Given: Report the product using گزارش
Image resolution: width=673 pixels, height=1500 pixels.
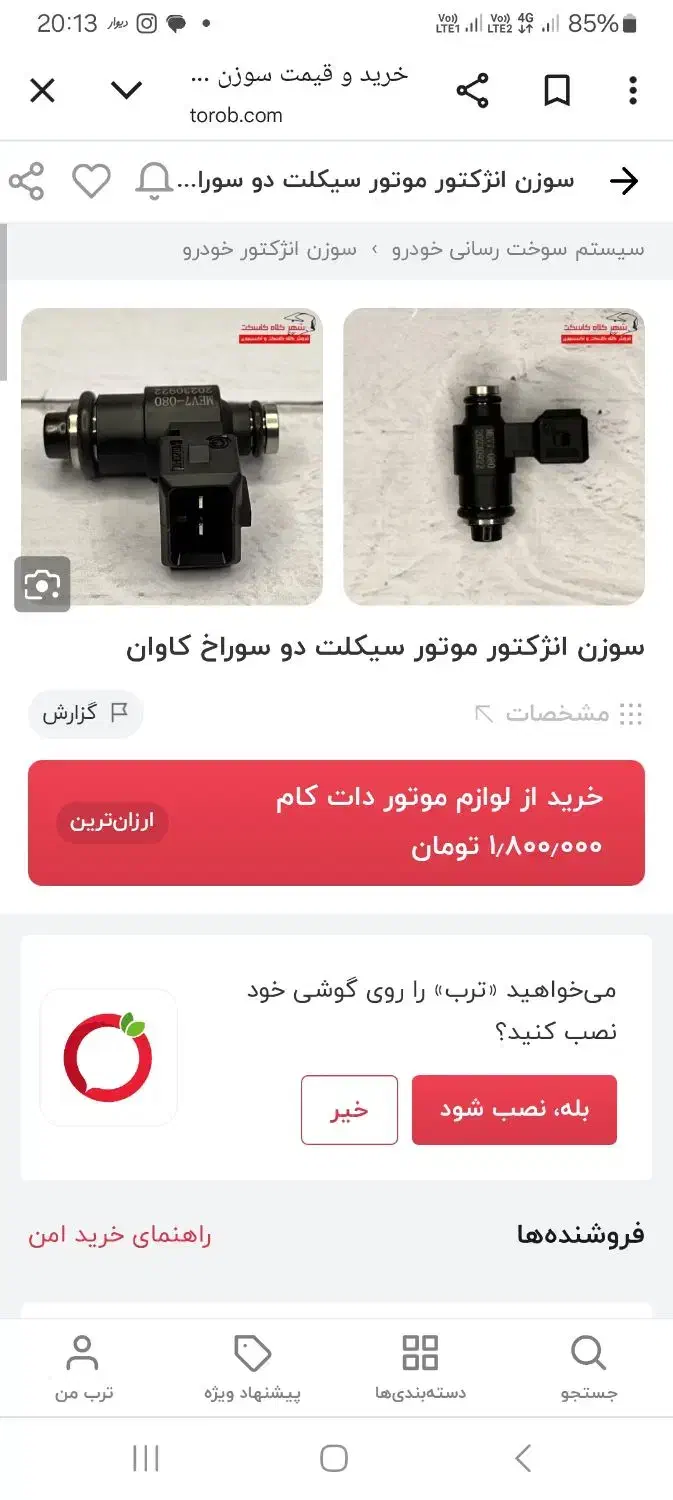Looking at the screenshot, I should [85, 713].
